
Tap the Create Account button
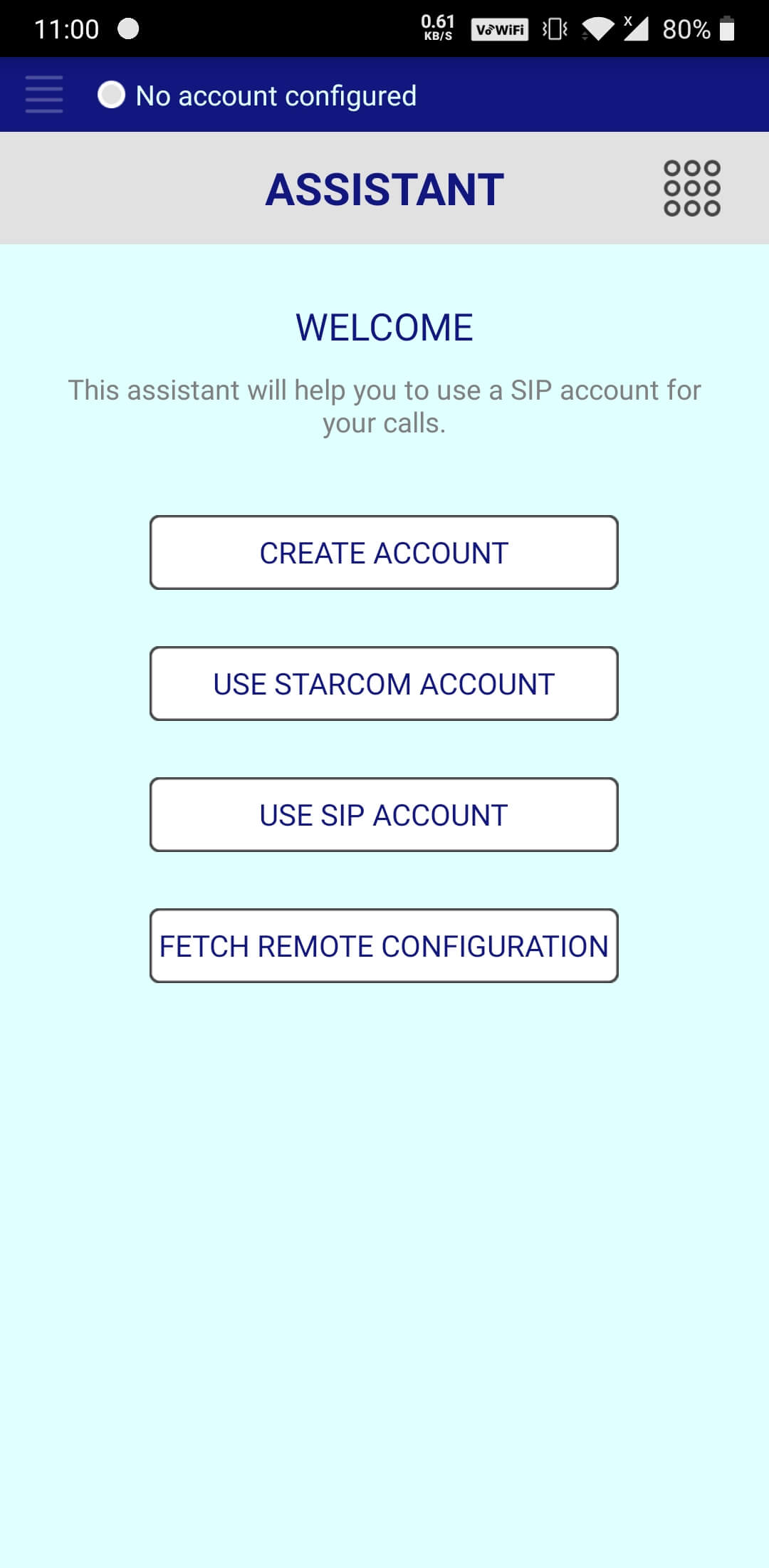tap(384, 553)
